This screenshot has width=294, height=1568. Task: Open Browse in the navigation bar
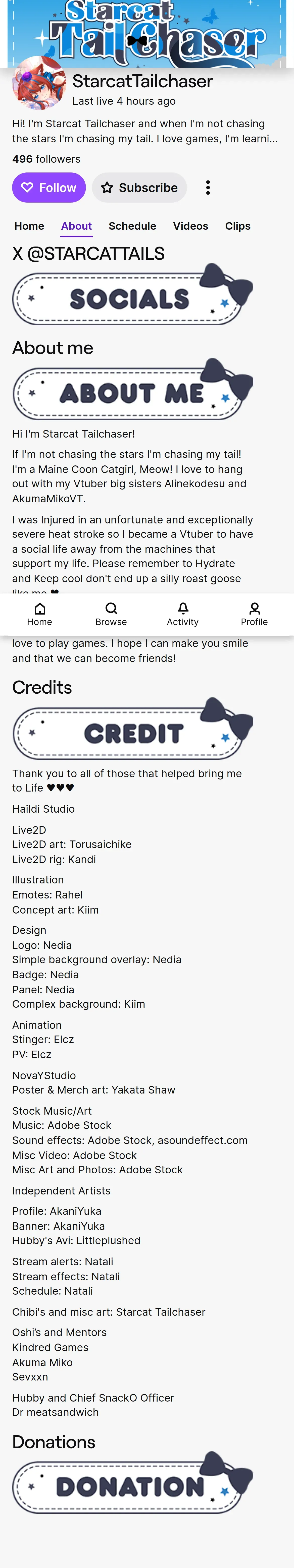tap(111, 614)
